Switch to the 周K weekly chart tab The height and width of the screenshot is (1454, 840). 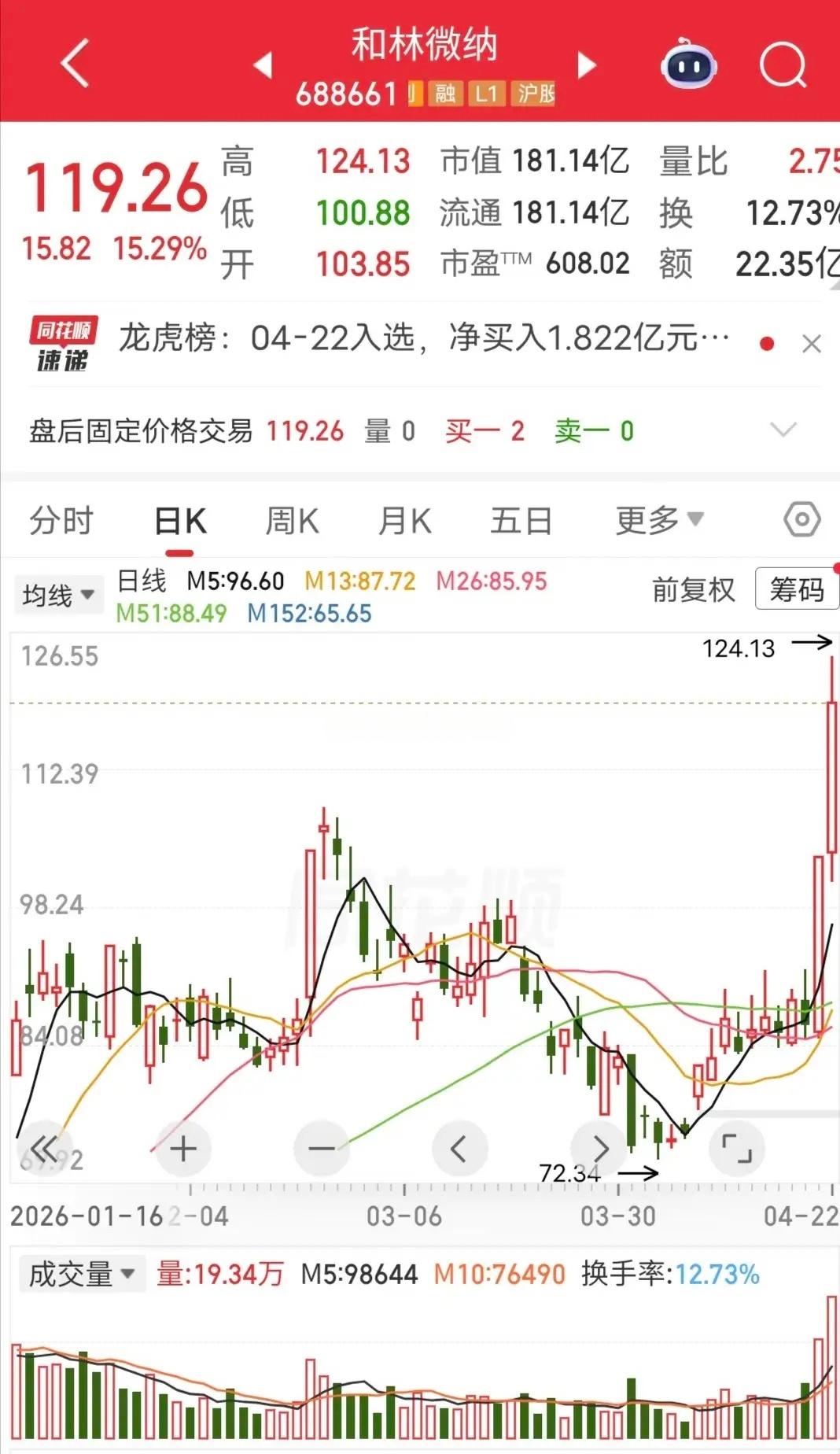(x=291, y=519)
